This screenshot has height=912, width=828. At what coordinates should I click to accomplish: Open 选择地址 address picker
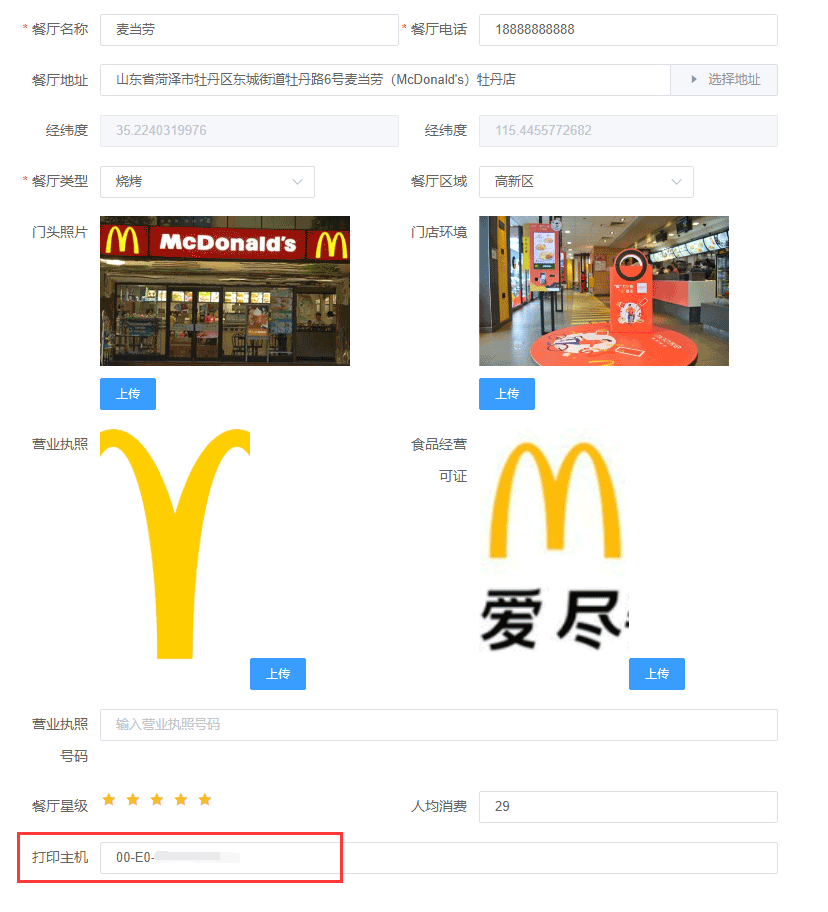[724, 80]
